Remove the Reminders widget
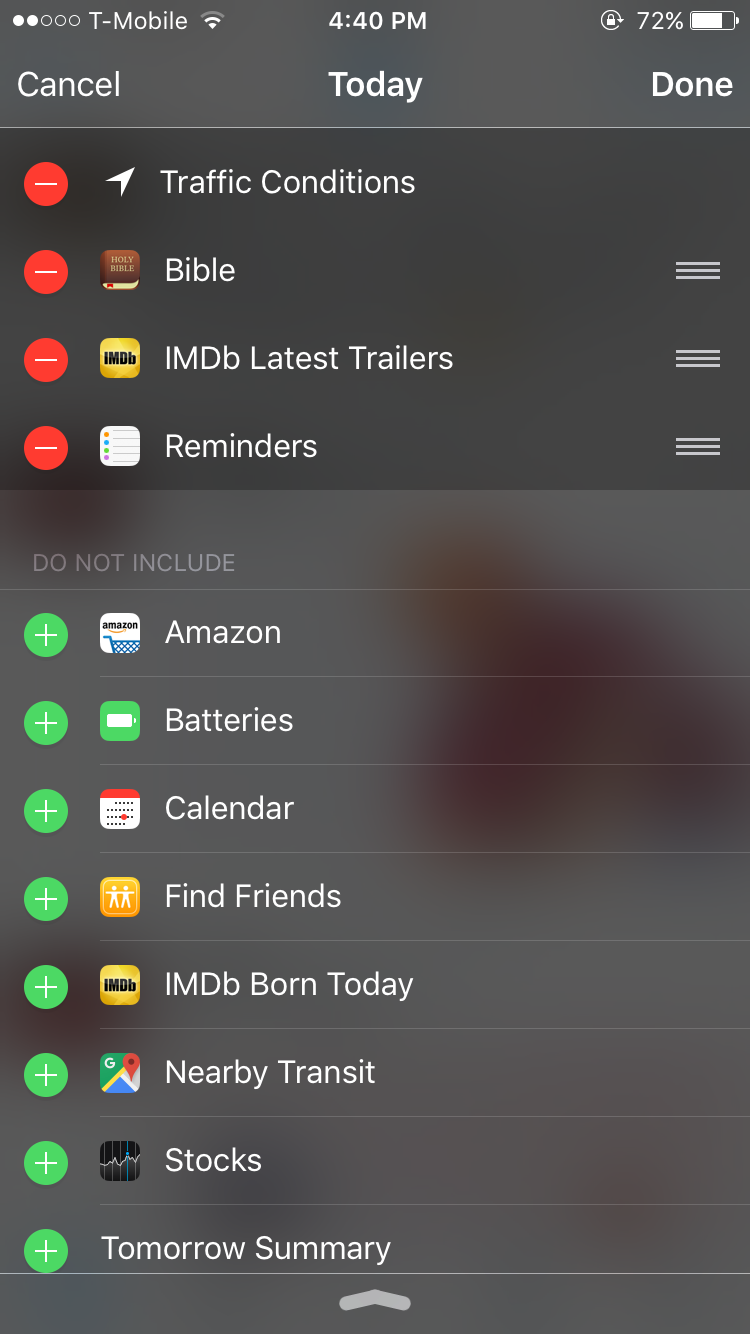 point(46,447)
